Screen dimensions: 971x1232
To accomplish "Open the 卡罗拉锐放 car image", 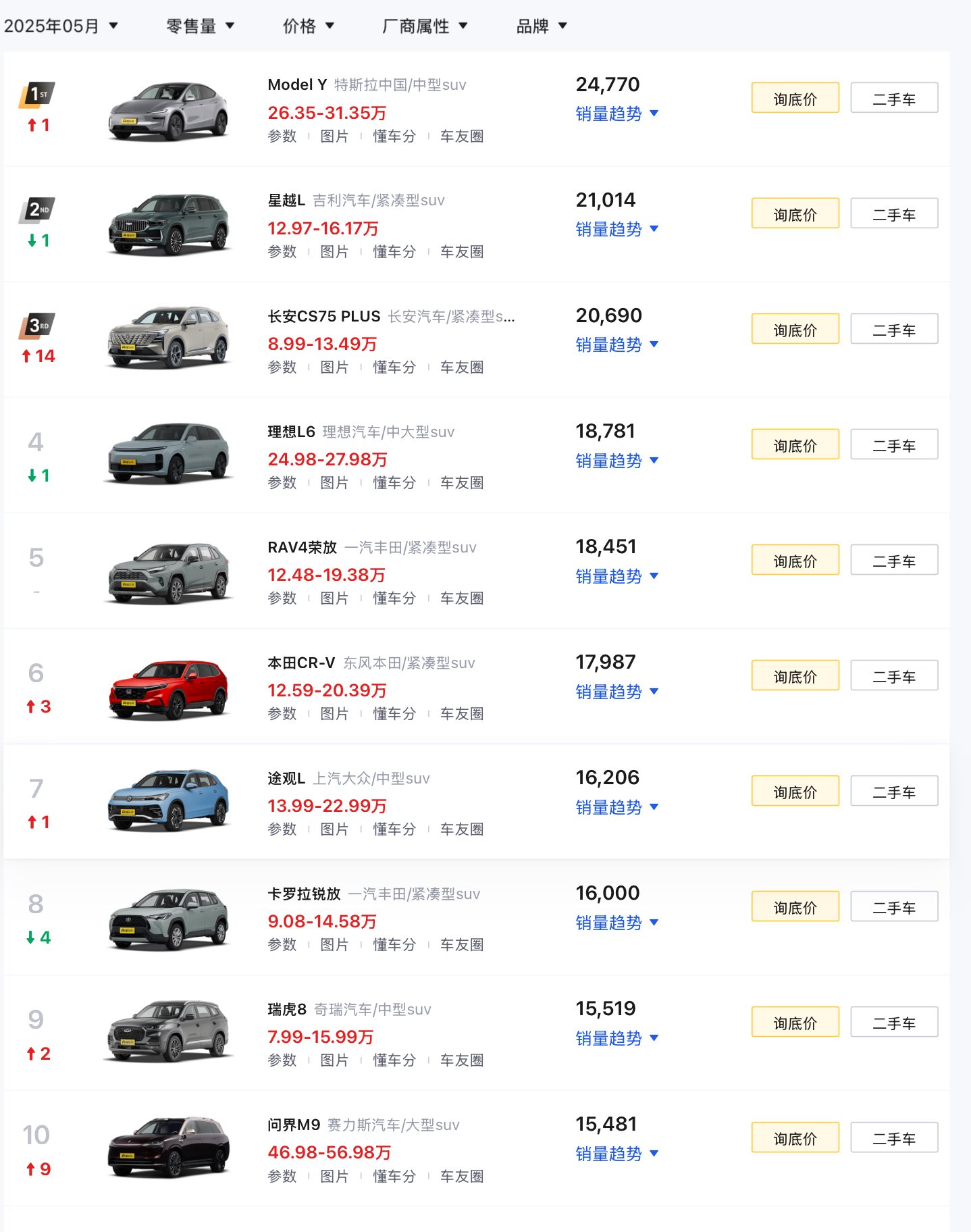I will coord(169,919).
